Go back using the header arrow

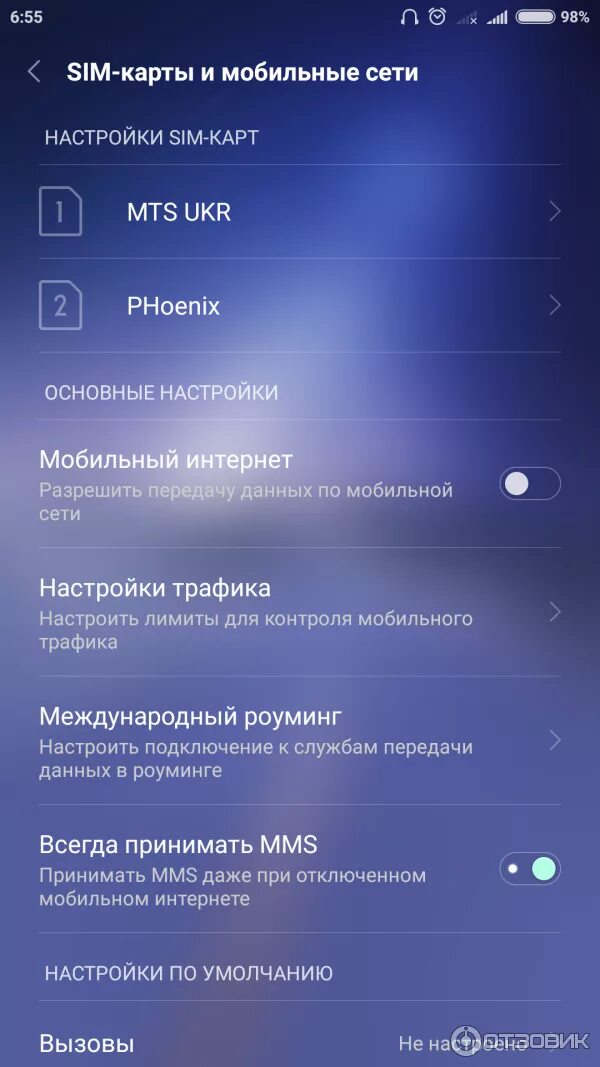click(35, 72)
